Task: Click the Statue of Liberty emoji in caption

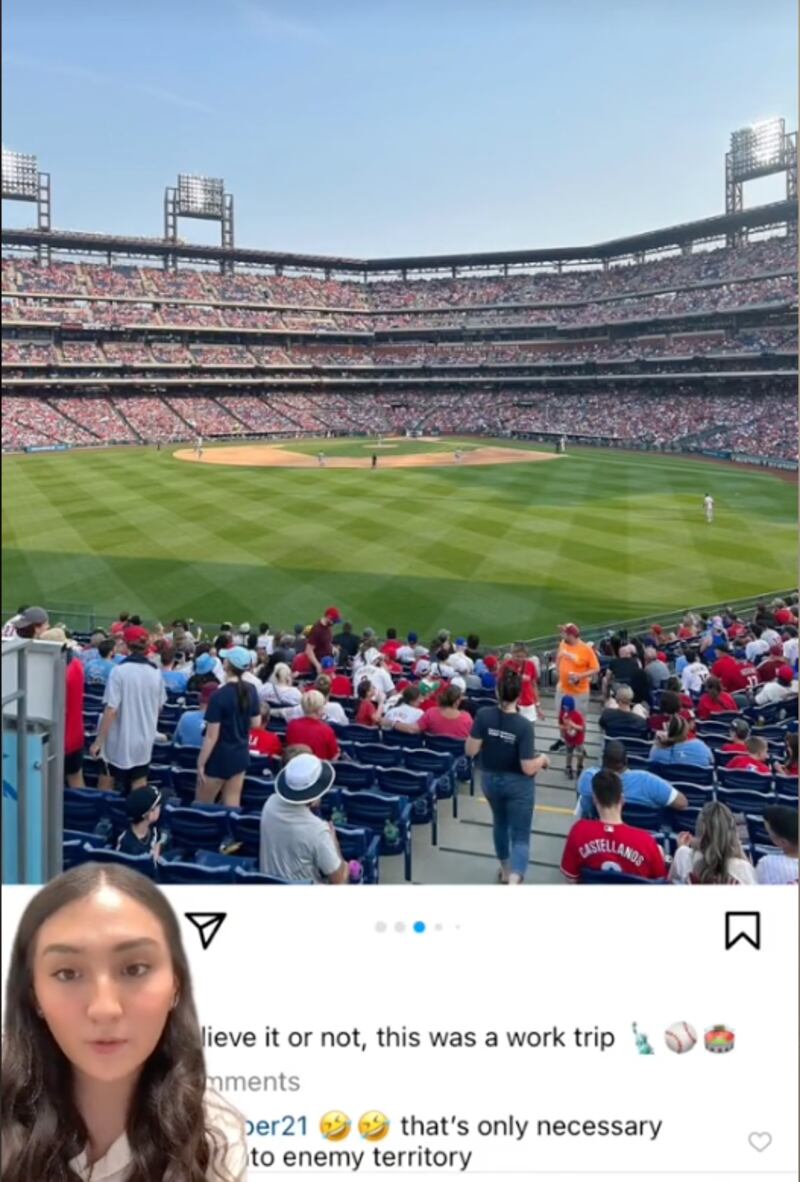Action: pyautogui.click(x=643, y=1038)
